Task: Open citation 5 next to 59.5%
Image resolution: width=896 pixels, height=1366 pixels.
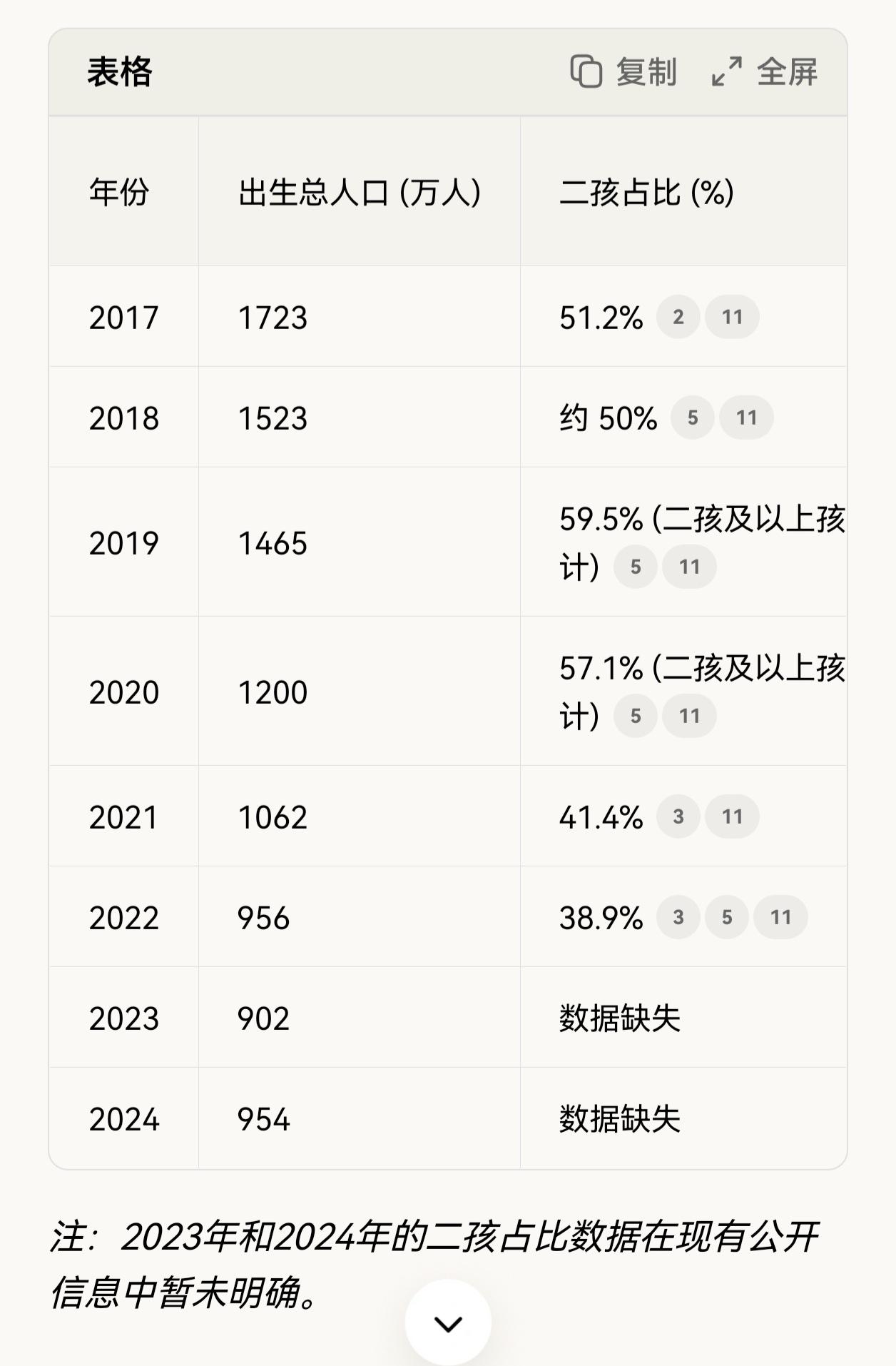Action: point(635,567)
